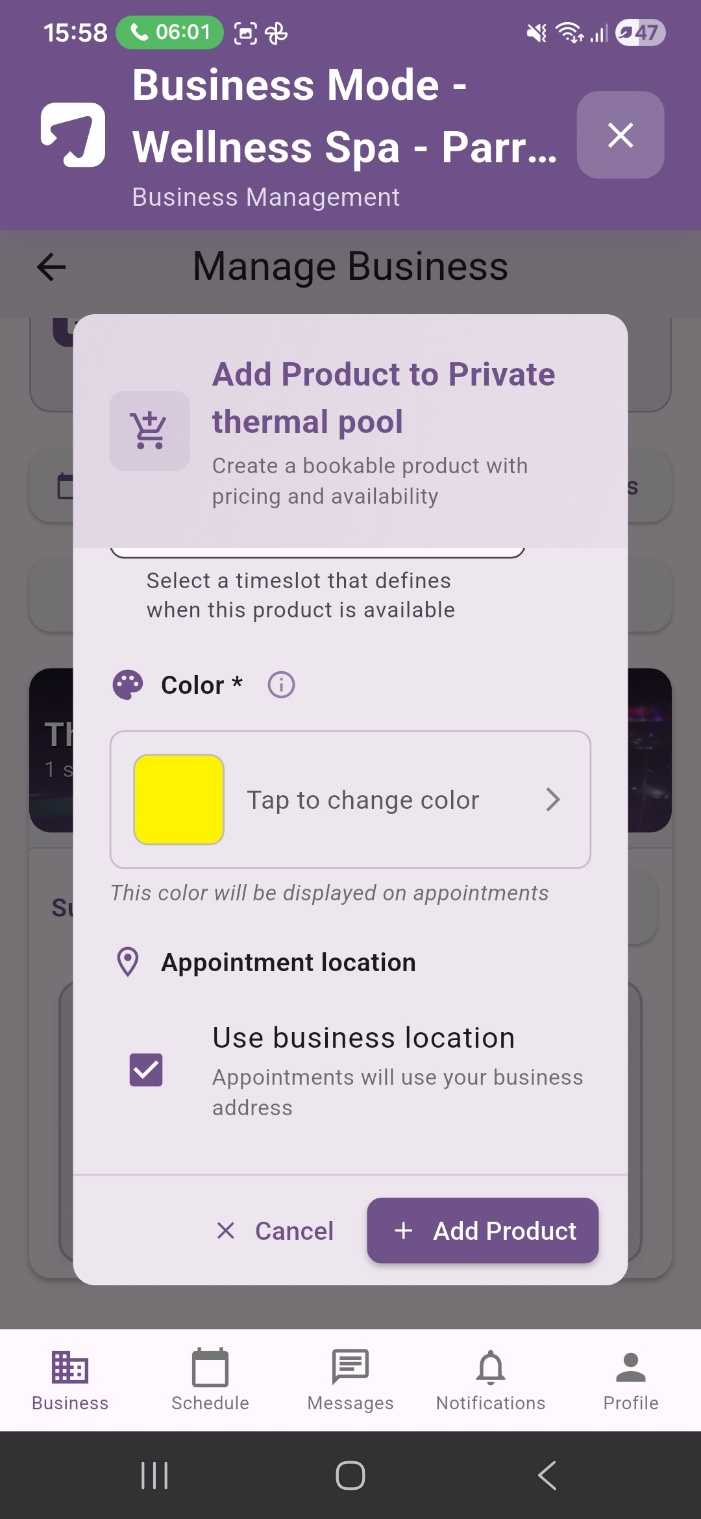The image size is (701, 1519).
Task: Uncheck Use business location
Action: (x=146, y=1070)
